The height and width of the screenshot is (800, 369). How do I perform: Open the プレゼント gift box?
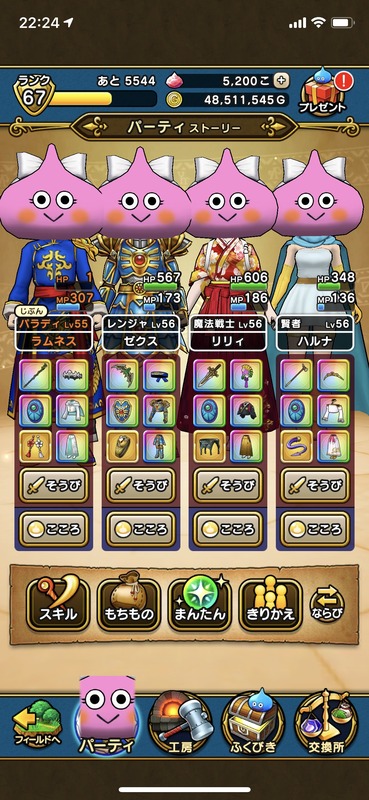pos(325,92)
